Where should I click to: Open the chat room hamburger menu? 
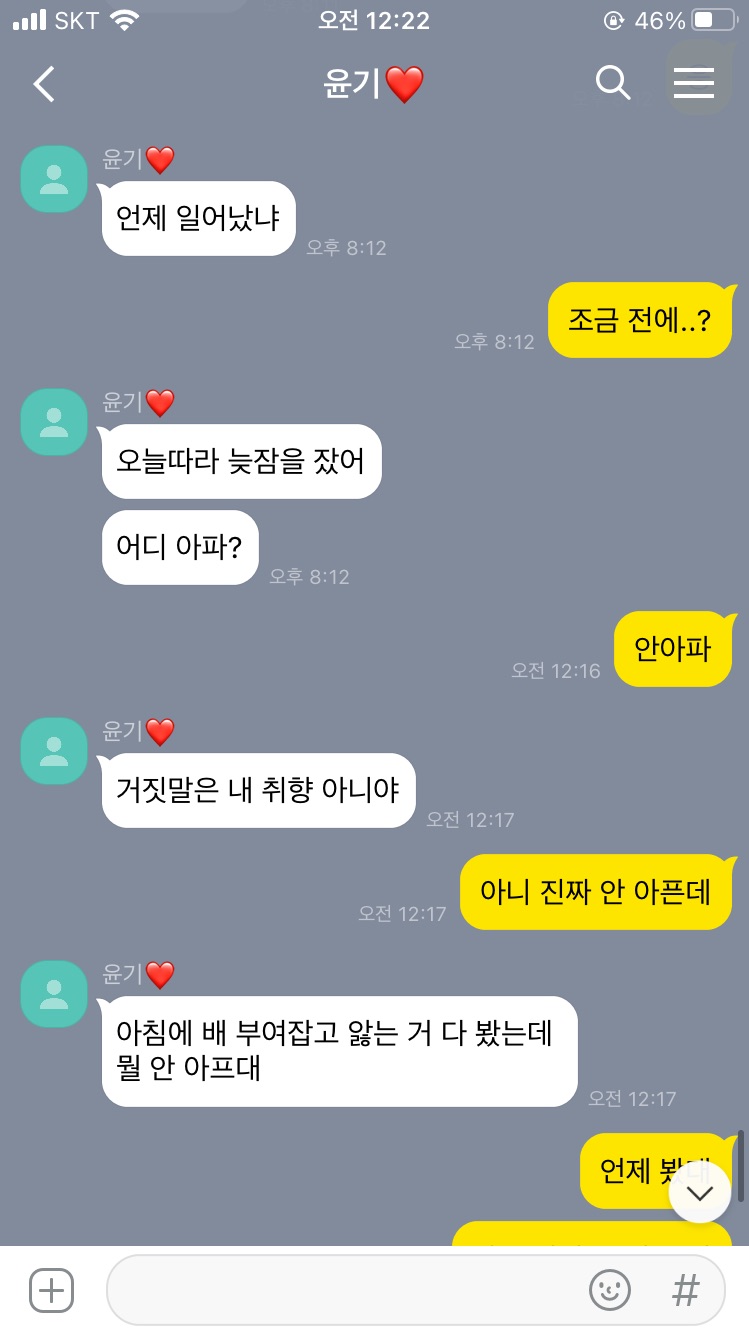tap(693, 84)
